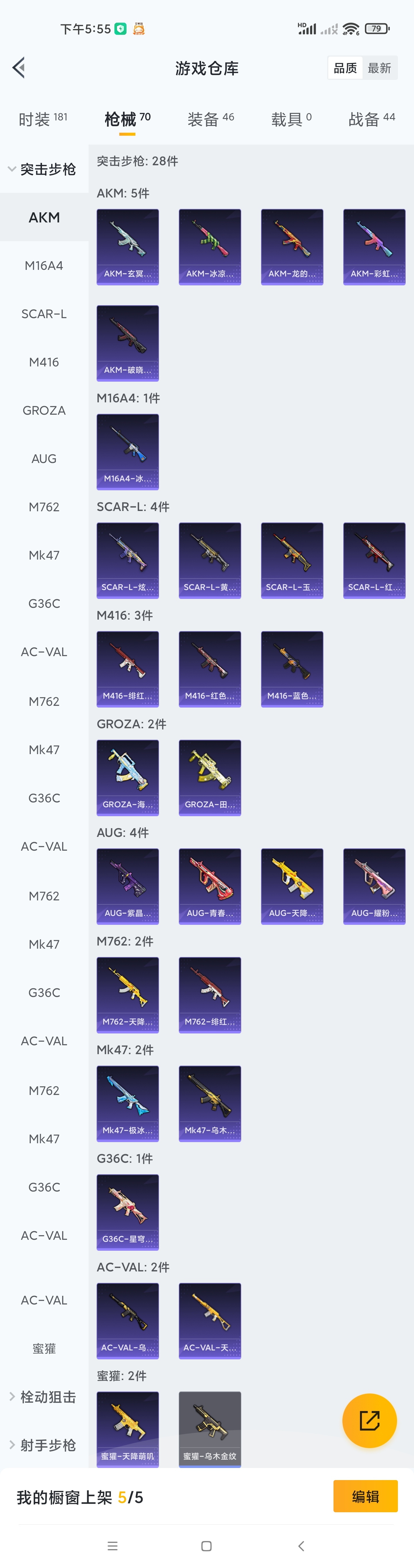Open the AKM-玄冥 skin tile

[x=128, y=247]
